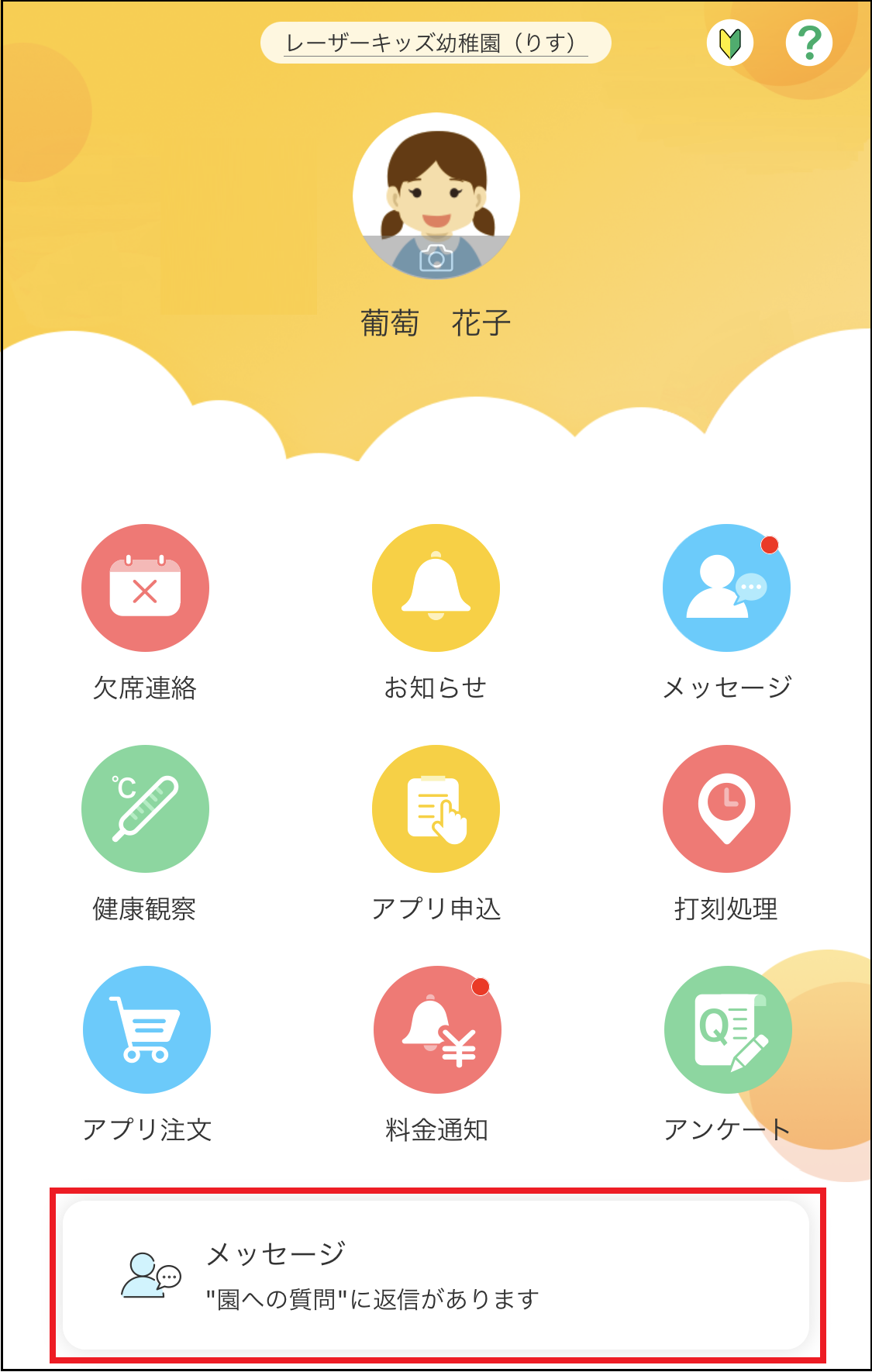Open 料金通知 fee notices
The image size is (872, 1372).
pyautogui.click(x=437, y=1029)
